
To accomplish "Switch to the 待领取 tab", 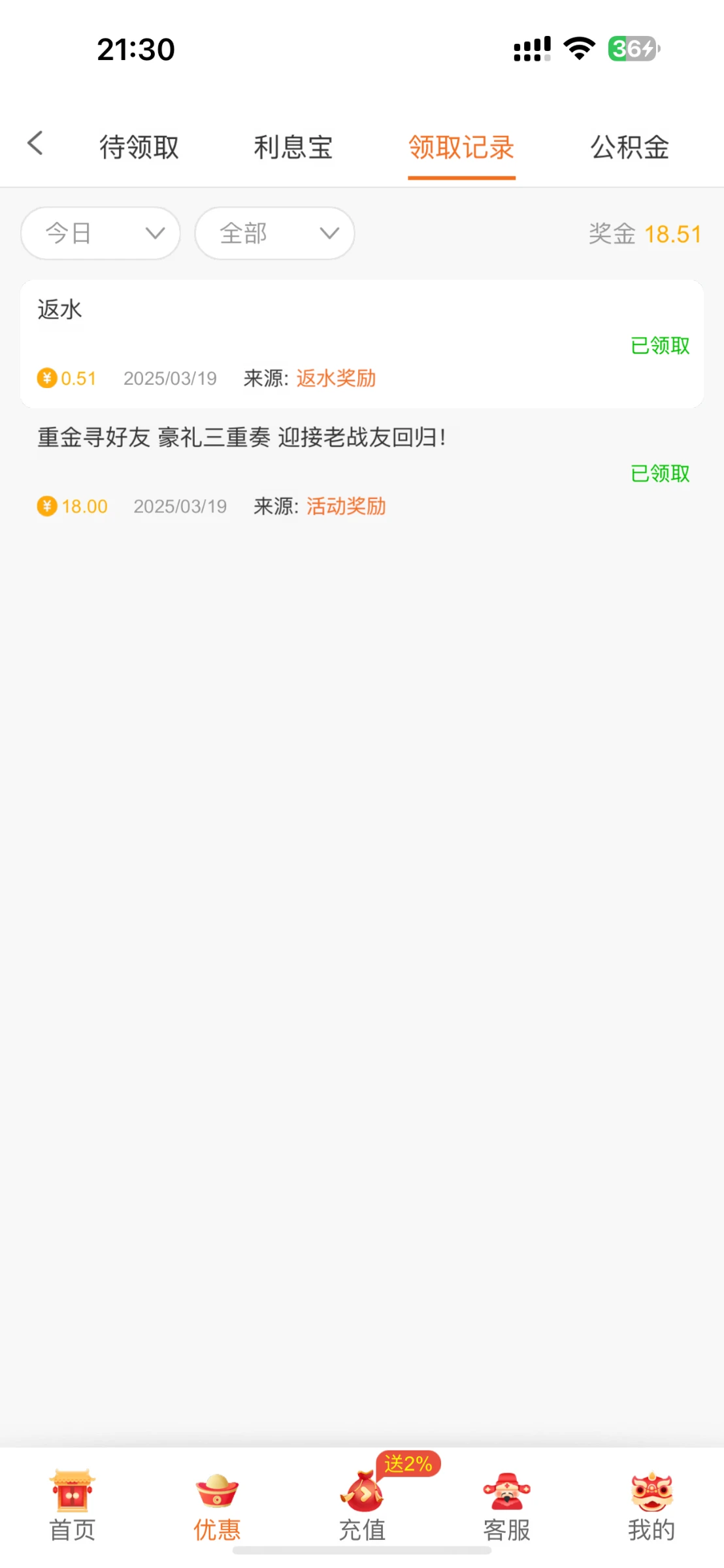I will (139, 147).
